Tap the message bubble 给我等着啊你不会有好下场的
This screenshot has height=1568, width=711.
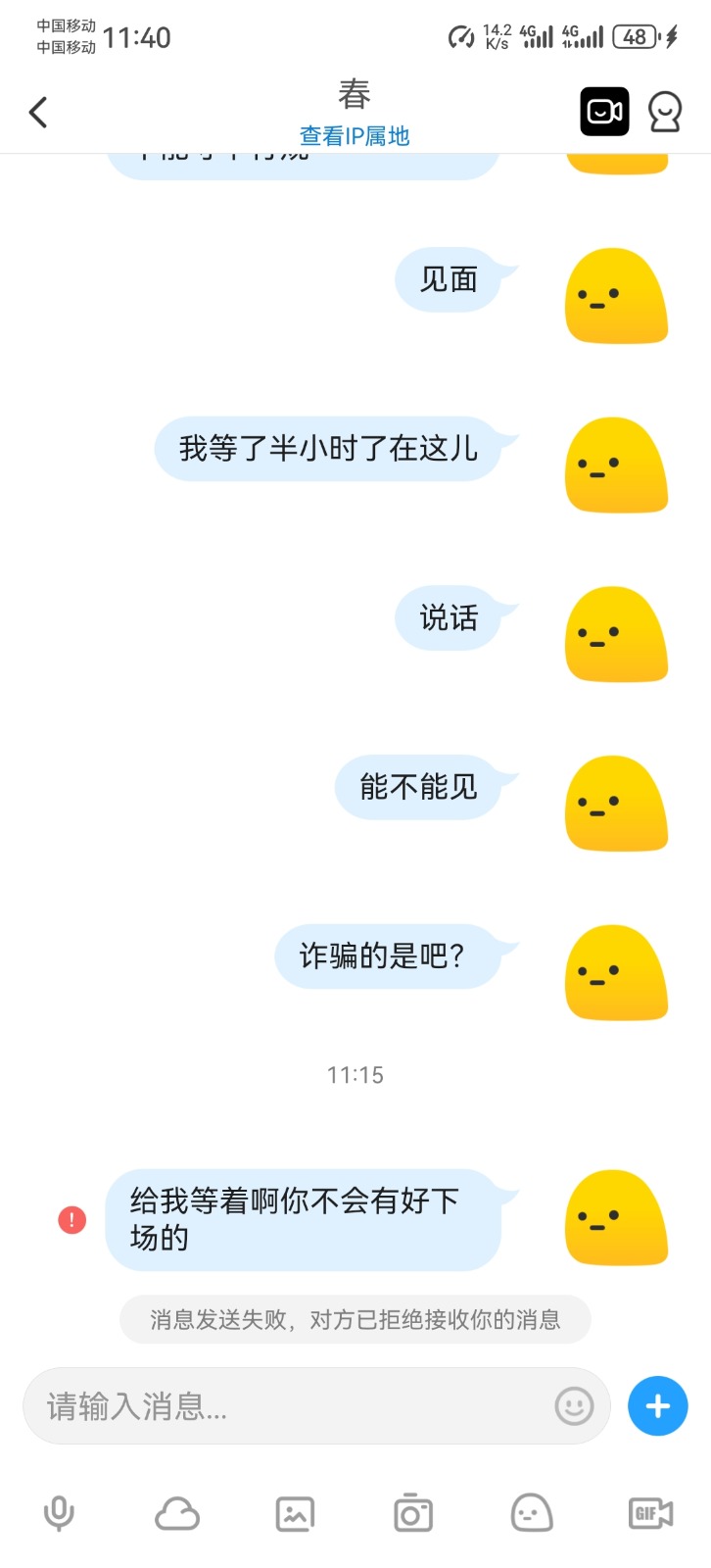coord(311,1220)
